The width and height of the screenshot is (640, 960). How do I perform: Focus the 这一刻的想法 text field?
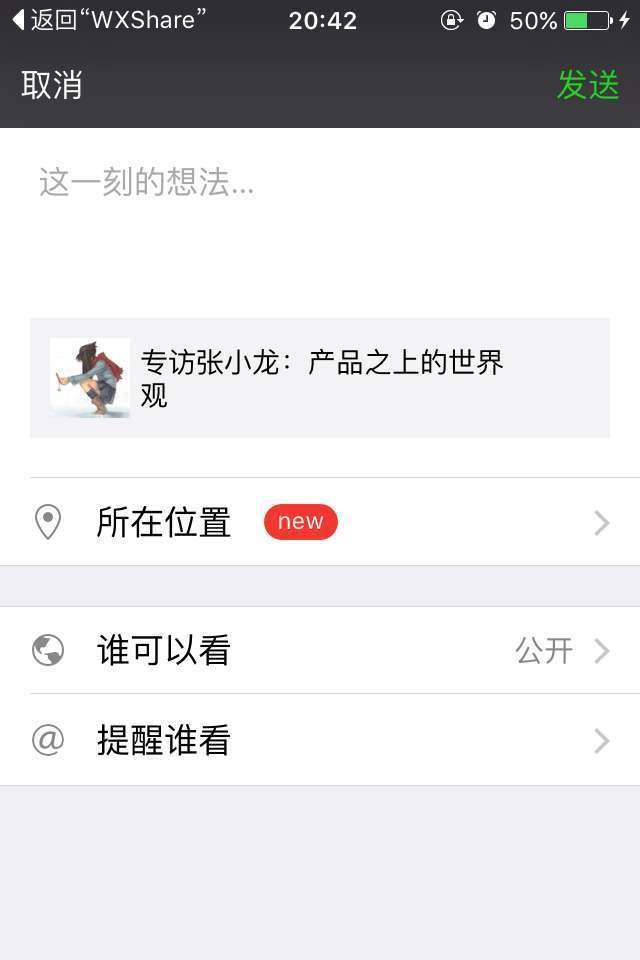point(320,220)
